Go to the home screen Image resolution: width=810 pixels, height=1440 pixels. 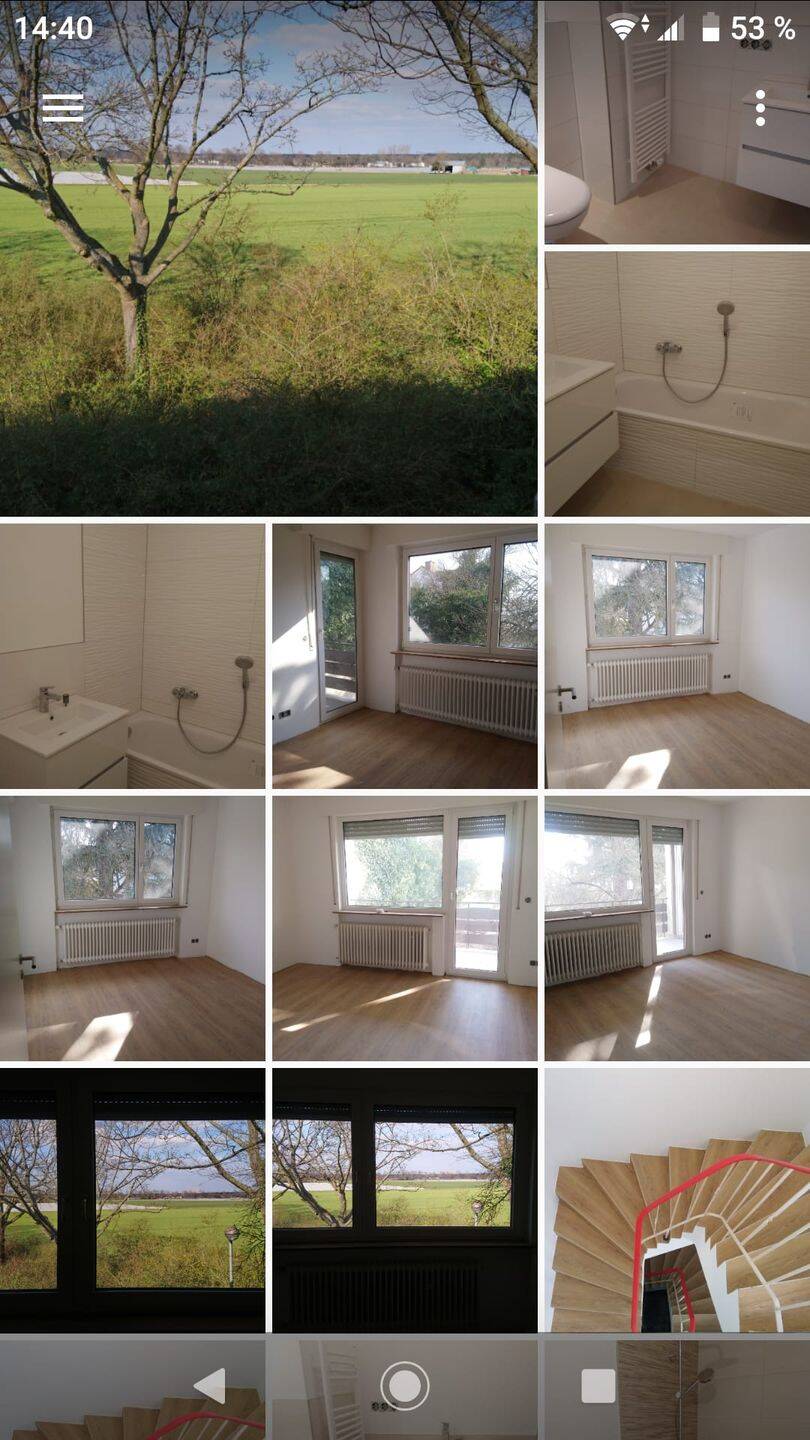(x=405, y=1386)
